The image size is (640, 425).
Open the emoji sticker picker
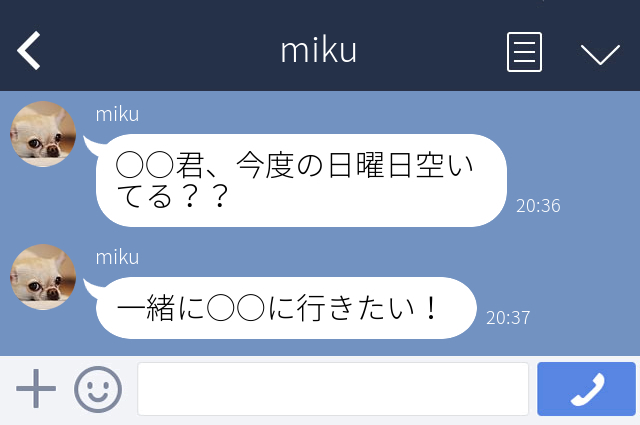98,389
